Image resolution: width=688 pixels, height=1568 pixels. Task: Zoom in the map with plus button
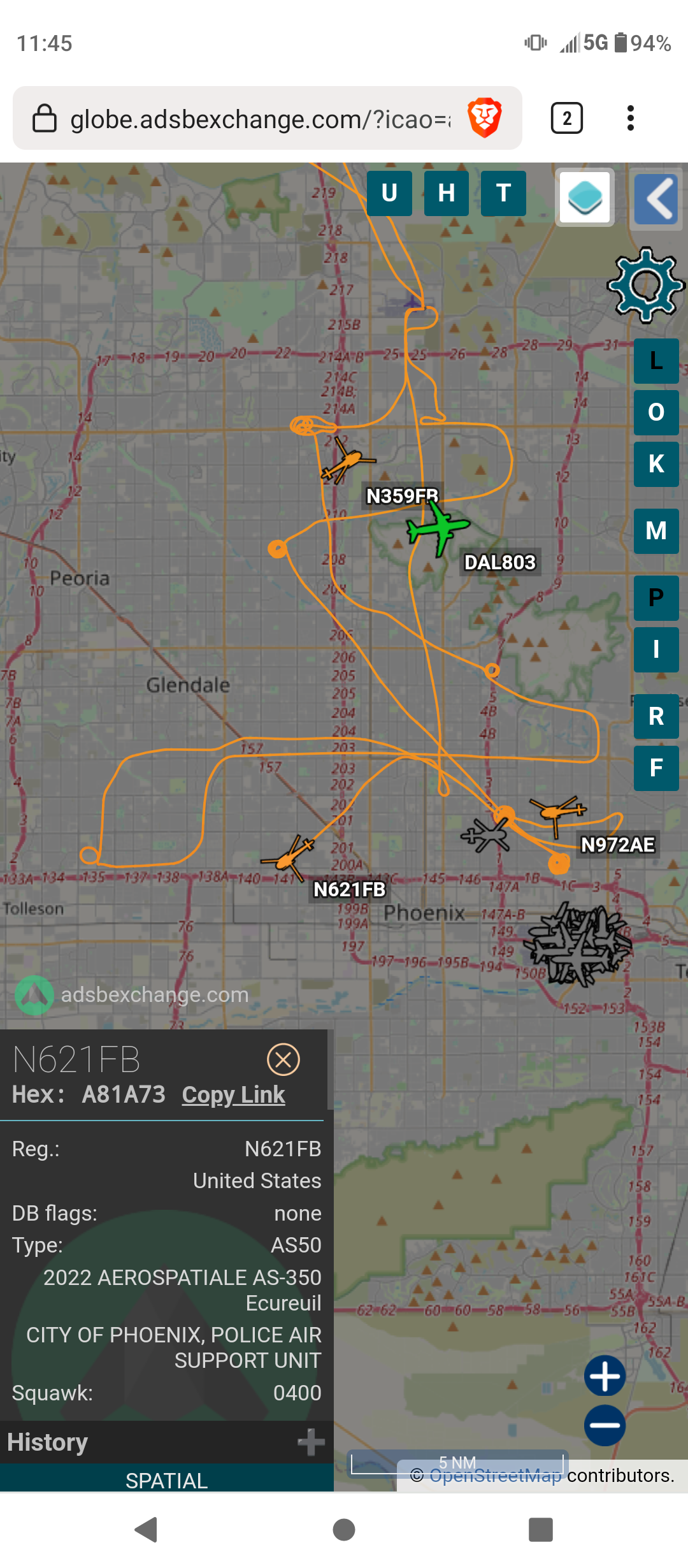tap(605, 1376)
